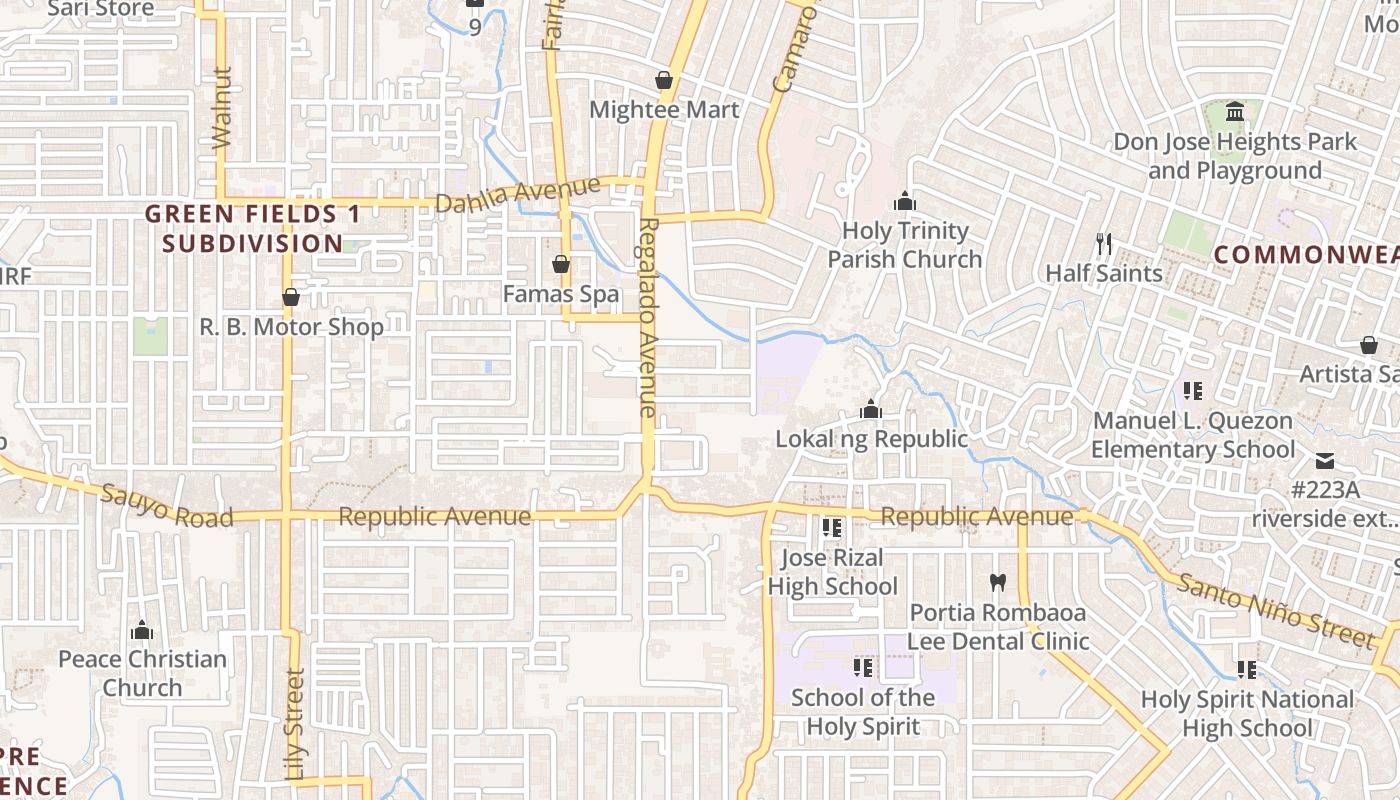Image resolution: width=1400 pixels, height=800 pixels.
Task: Select Jose Rizal High School marker
Action: click(x=831, y=527)
